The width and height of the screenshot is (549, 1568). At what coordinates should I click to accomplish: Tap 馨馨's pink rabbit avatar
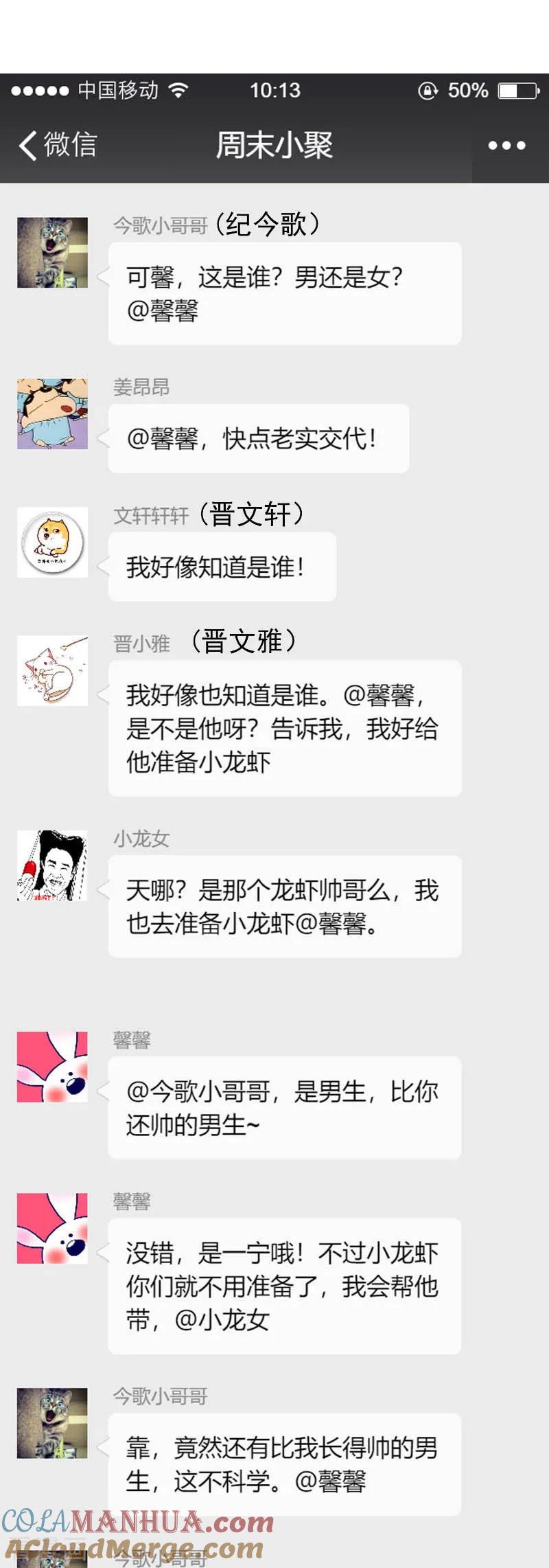point(52,1067)
